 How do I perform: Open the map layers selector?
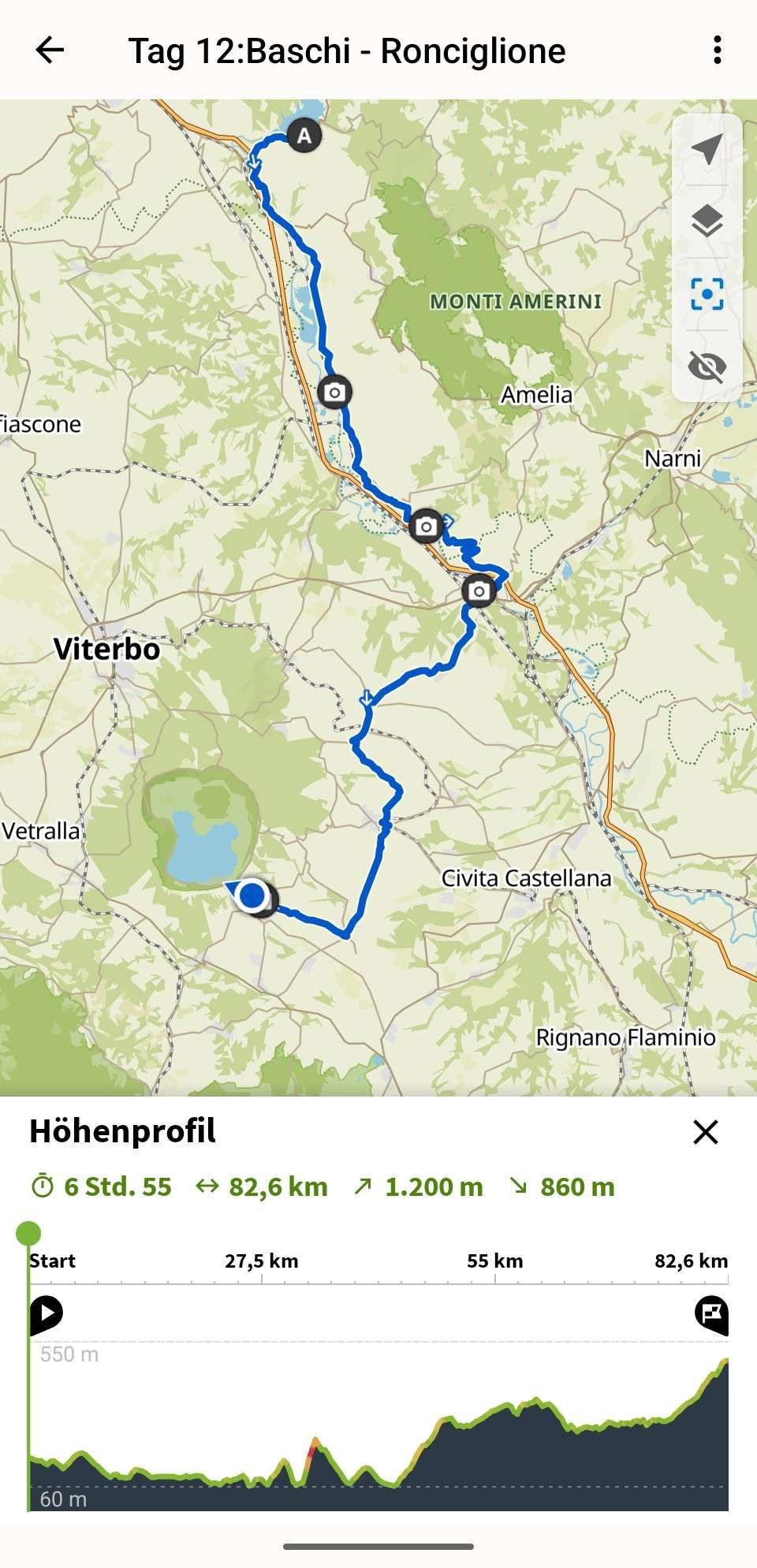(707, 222)
